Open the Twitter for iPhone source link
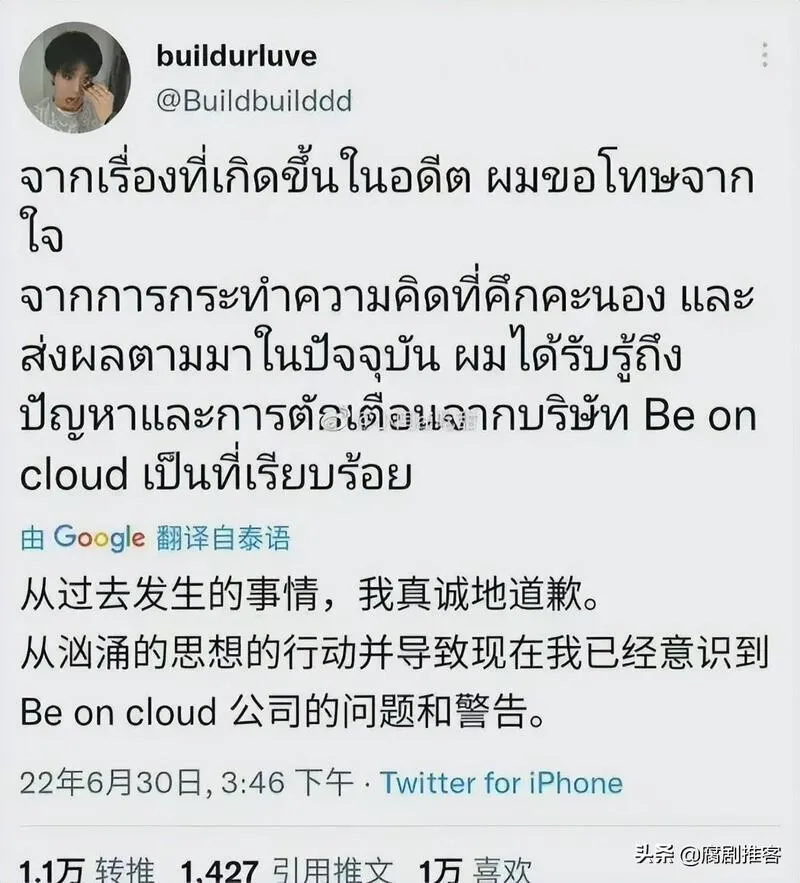 click(x=501, y=782)
